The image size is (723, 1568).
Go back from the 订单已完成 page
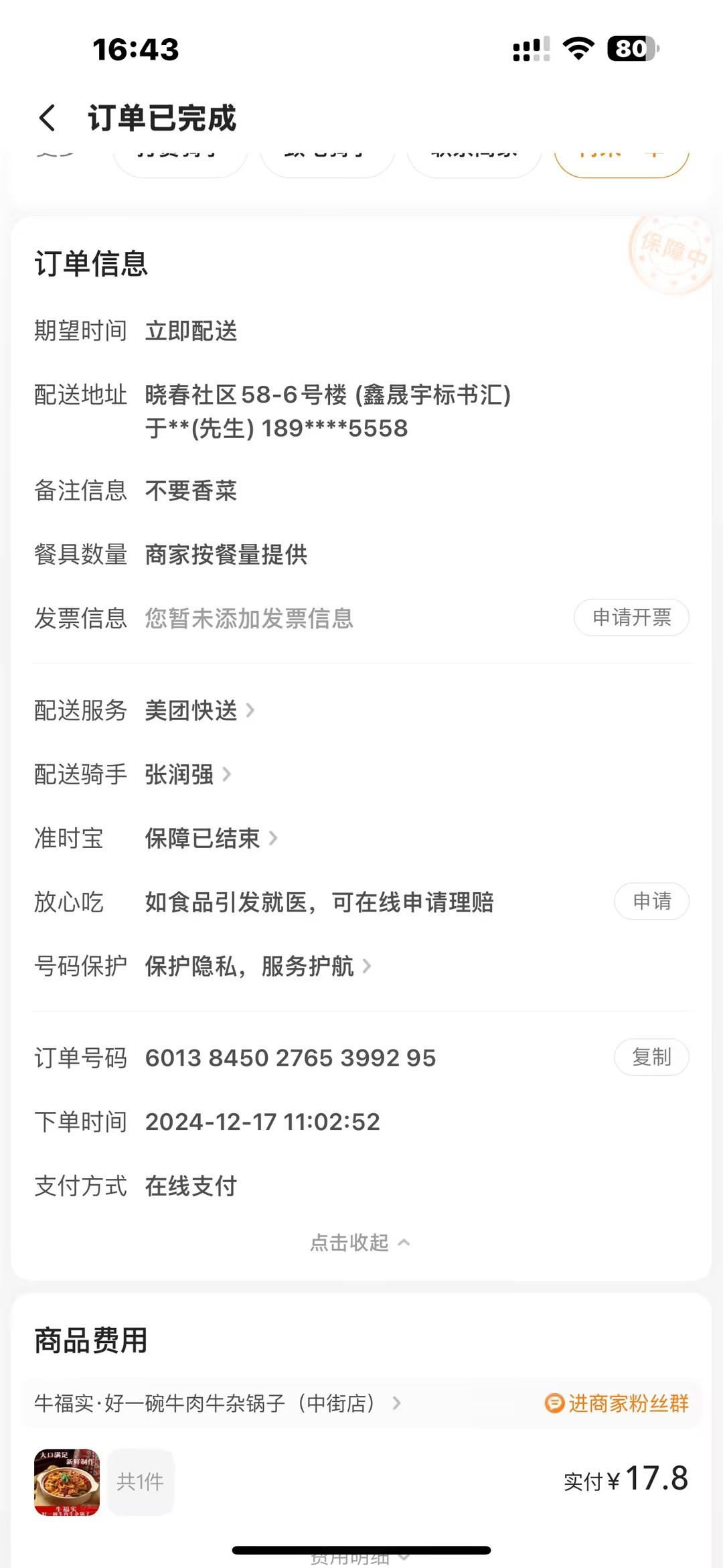pyautogui.click(x=47, y=118)
